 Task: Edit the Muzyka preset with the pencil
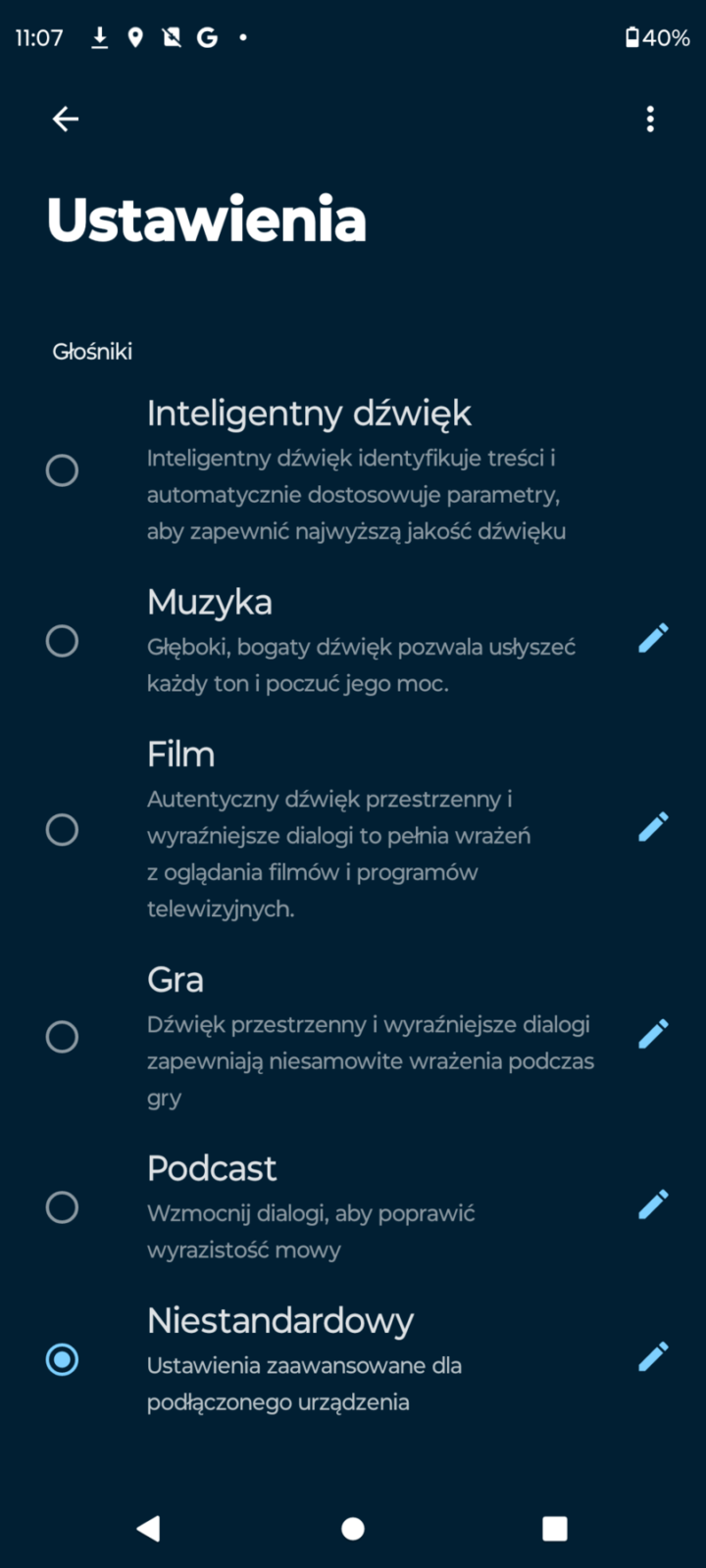pyautogui.click(x=653, y=639)
